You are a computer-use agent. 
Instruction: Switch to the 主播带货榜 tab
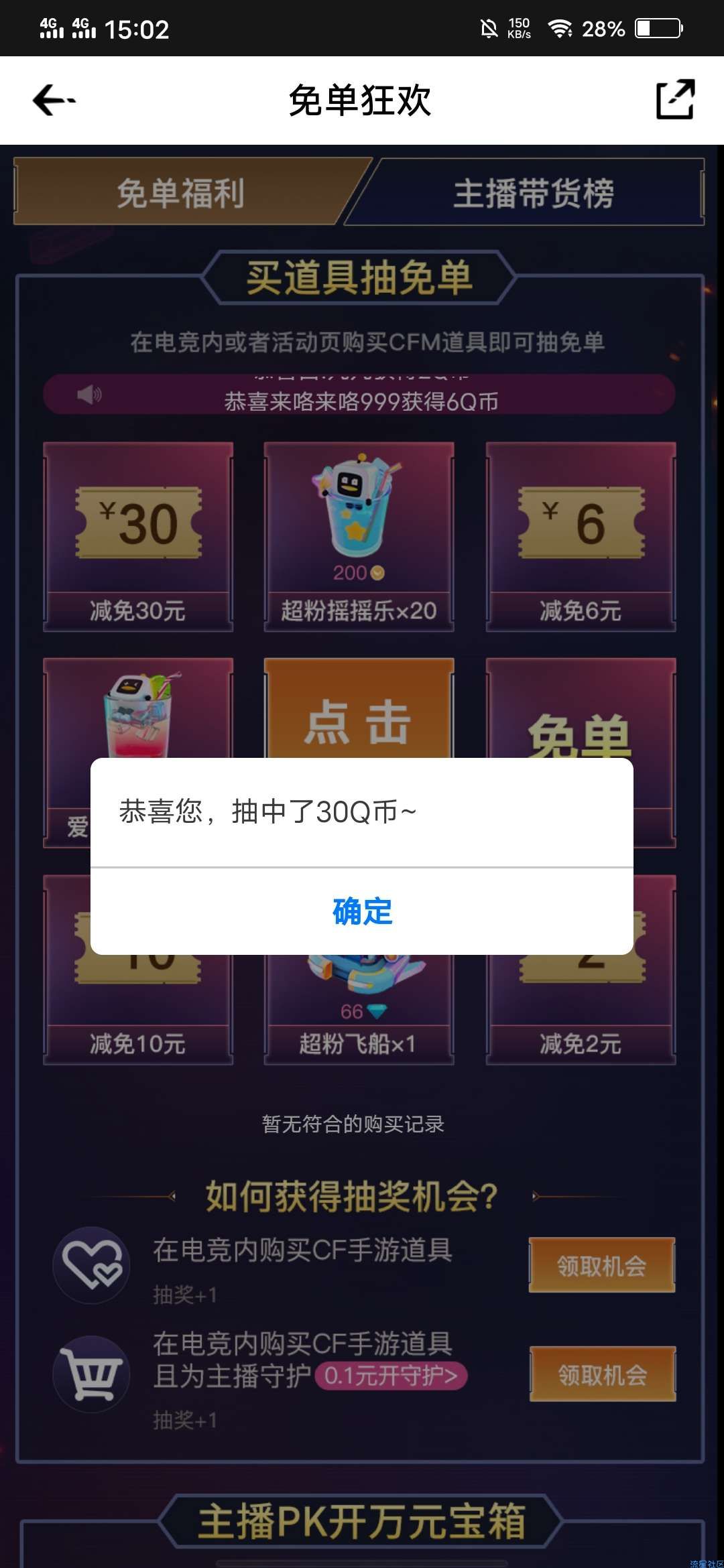pos(533,194)
